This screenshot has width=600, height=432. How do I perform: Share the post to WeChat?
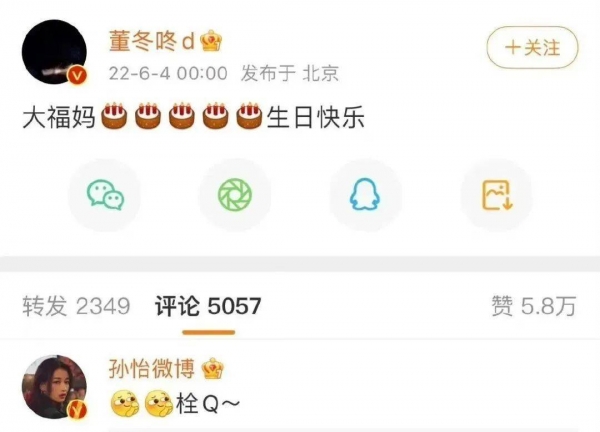click(104, 195)
